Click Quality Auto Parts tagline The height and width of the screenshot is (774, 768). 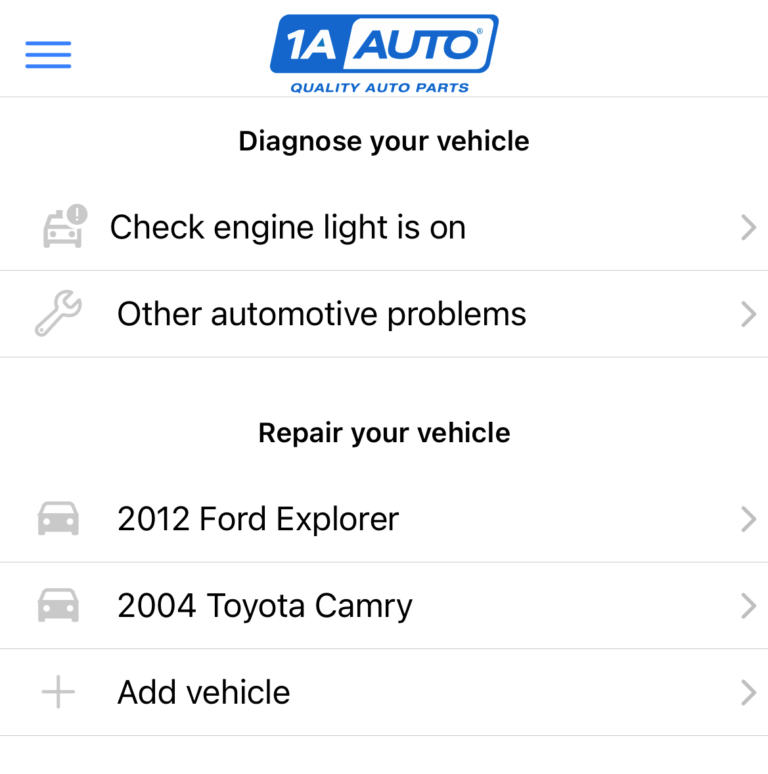[x=384, y=87]
